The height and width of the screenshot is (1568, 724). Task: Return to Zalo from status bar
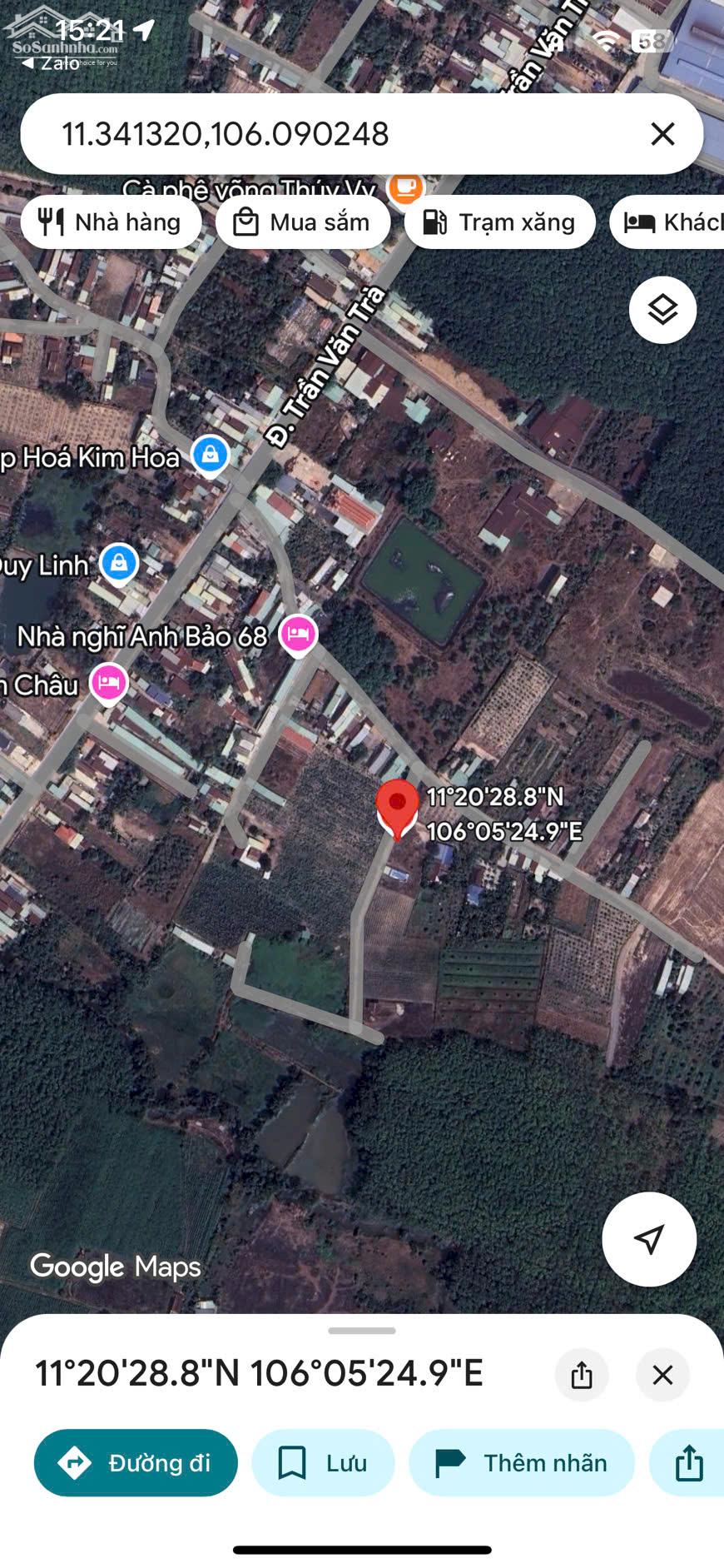(52, 63)
